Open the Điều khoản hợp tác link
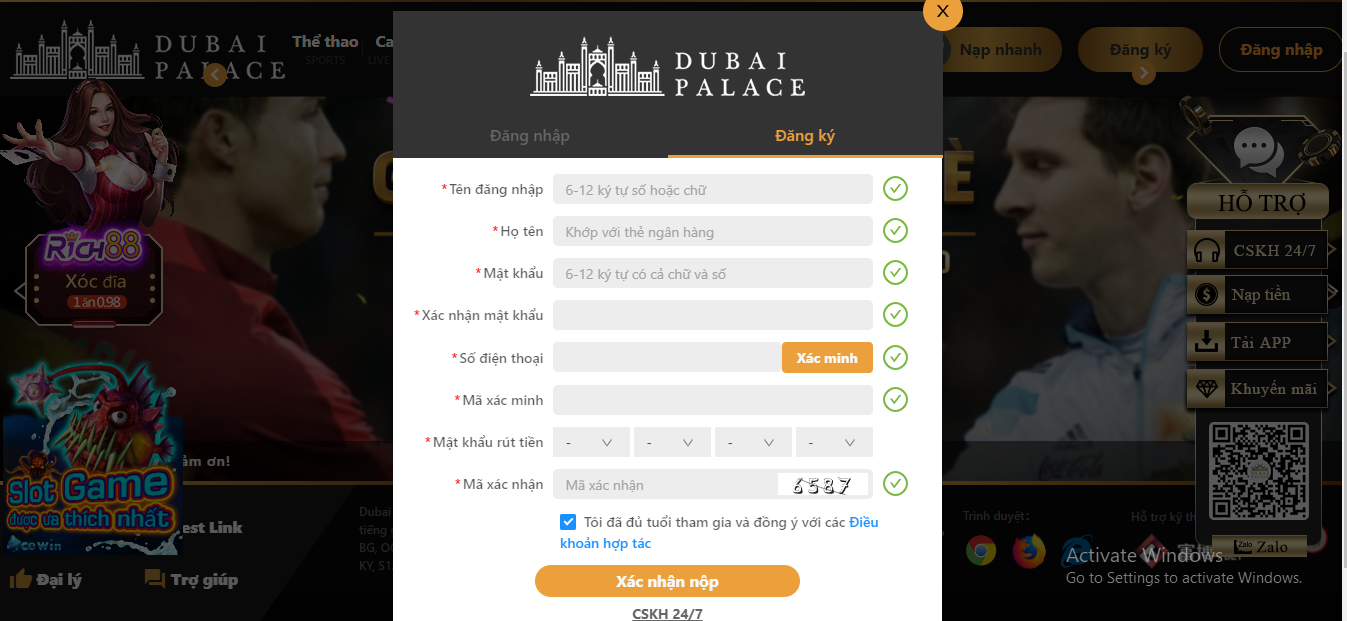The image size is (1347, 621). (605, 543)
